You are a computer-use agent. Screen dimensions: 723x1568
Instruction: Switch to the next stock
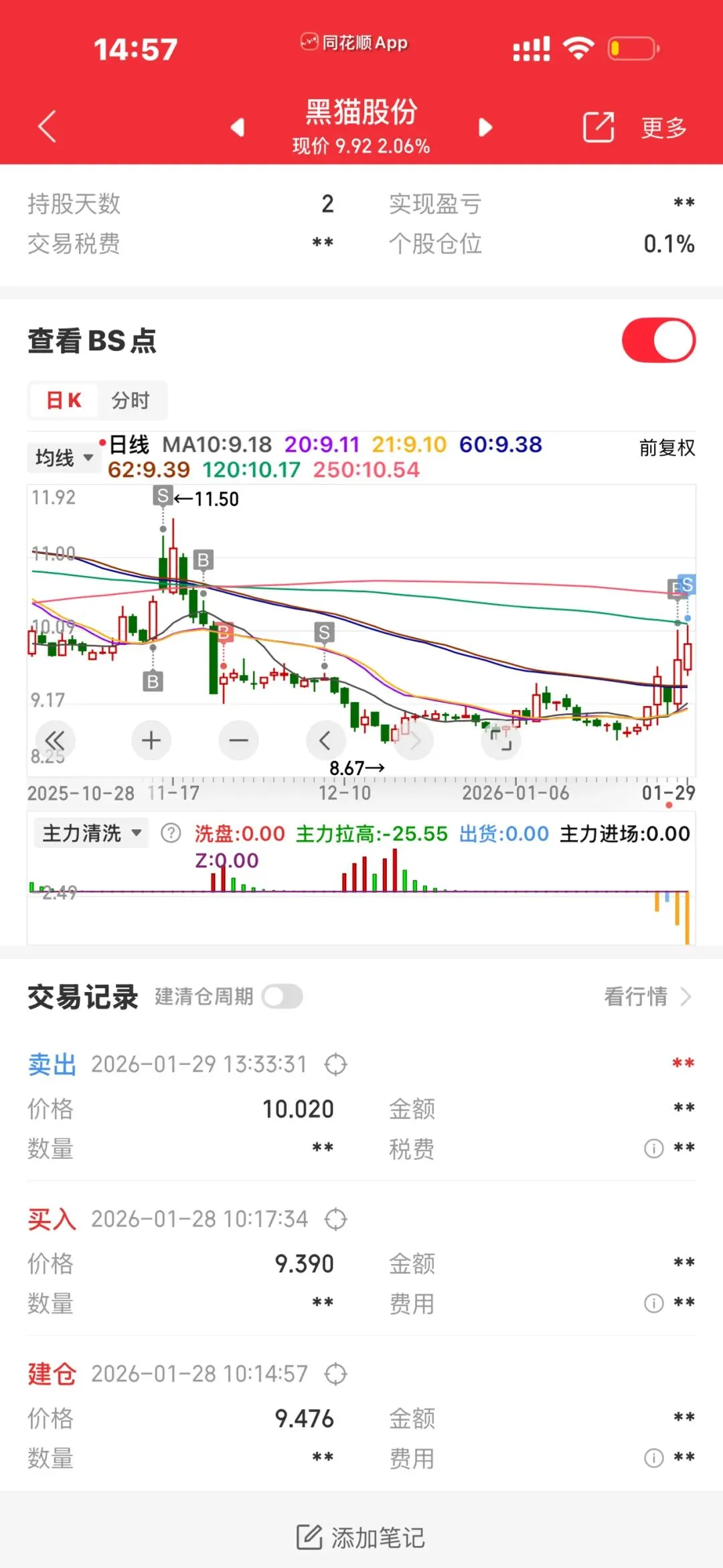(x=485, y=127)
